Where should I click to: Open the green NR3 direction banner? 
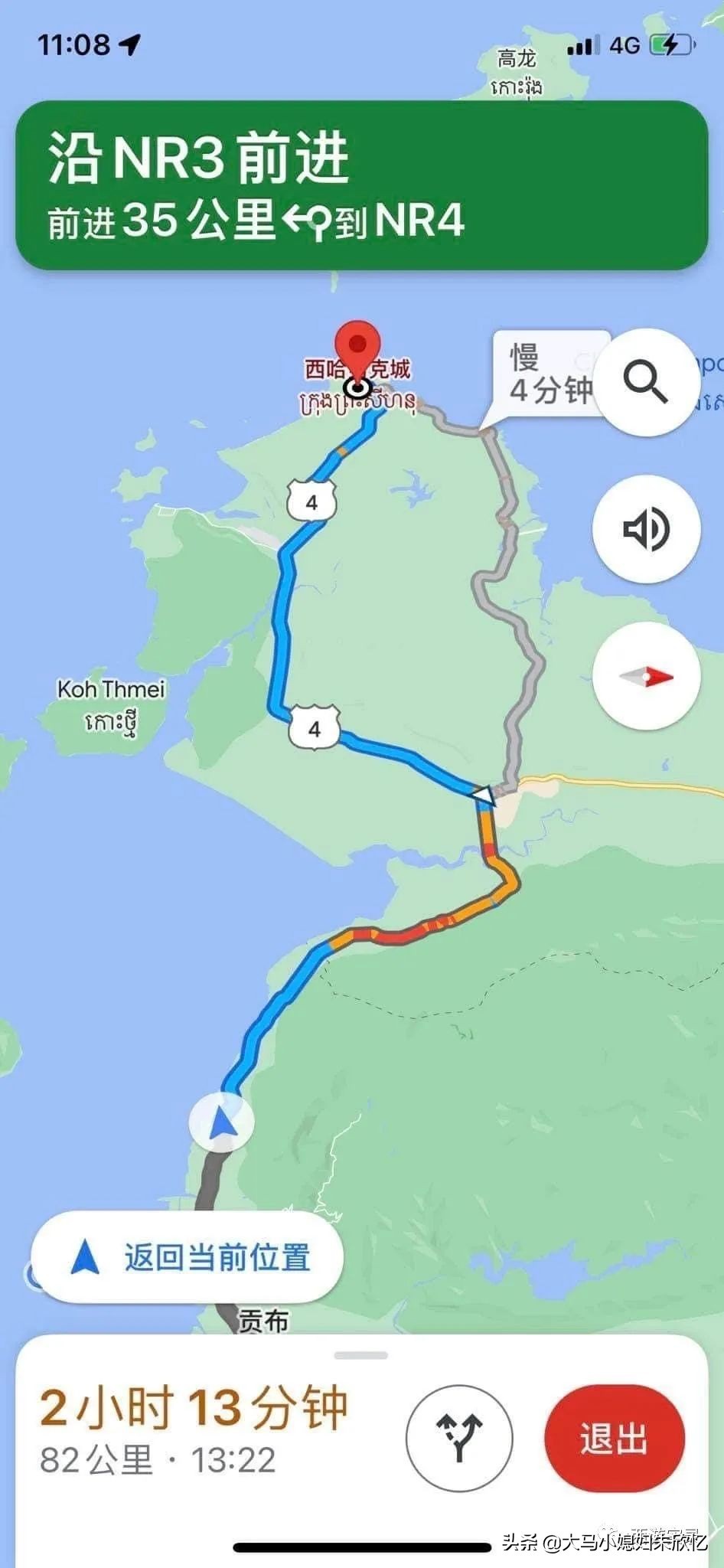pos(361,185)
